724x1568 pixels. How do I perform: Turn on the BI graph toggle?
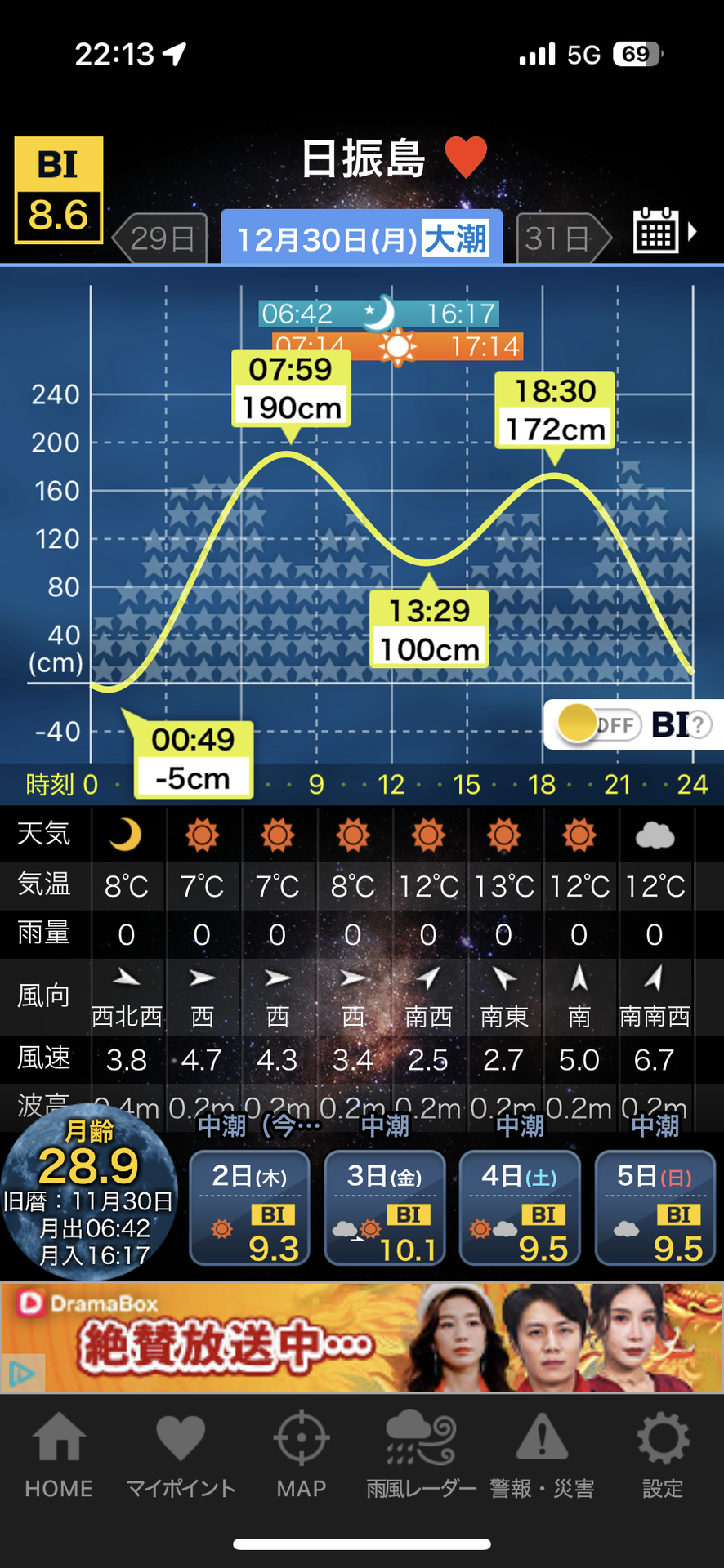598,724
